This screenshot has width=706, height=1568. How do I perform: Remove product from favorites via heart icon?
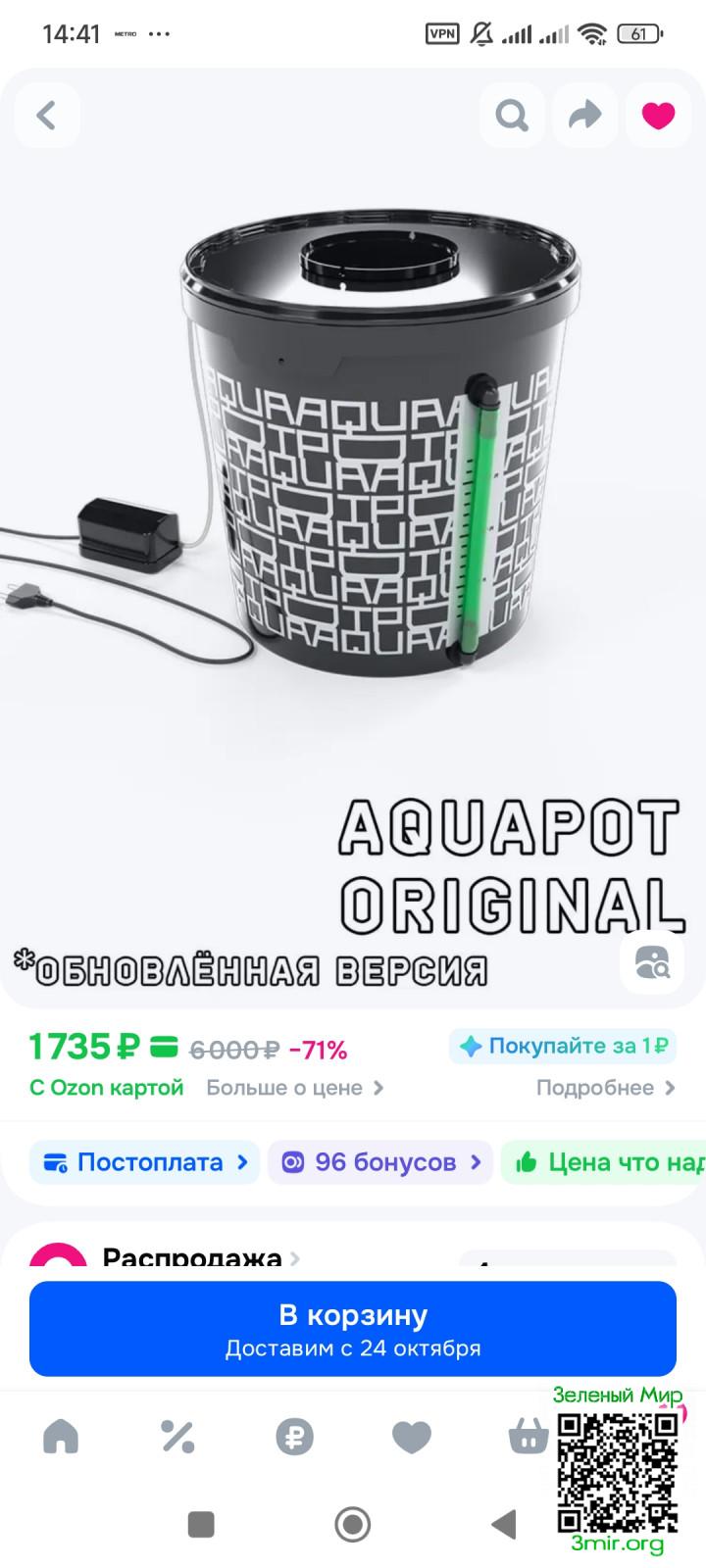click(658, 116)
